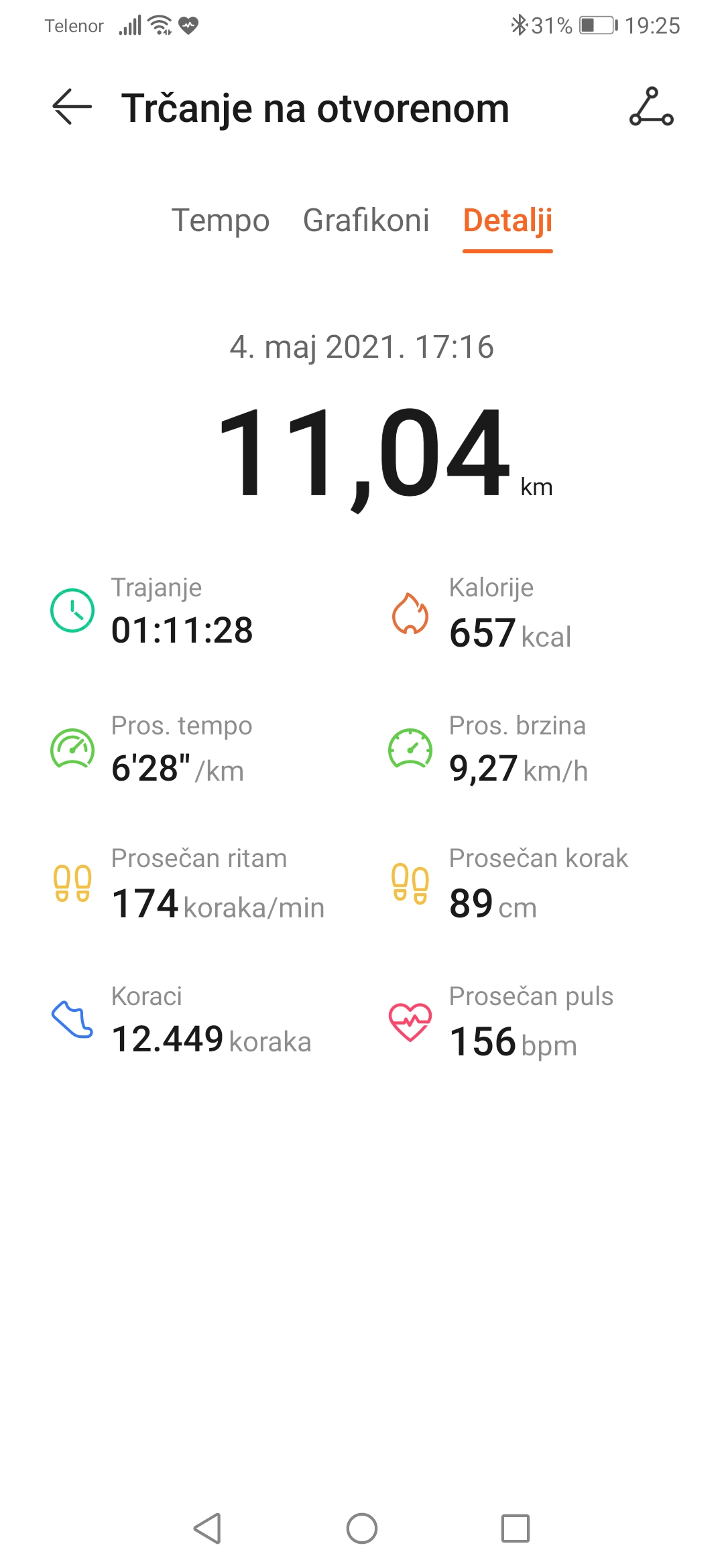Open the route share icon
Viewport: 724px width, 1568px height.
point(651,107)
